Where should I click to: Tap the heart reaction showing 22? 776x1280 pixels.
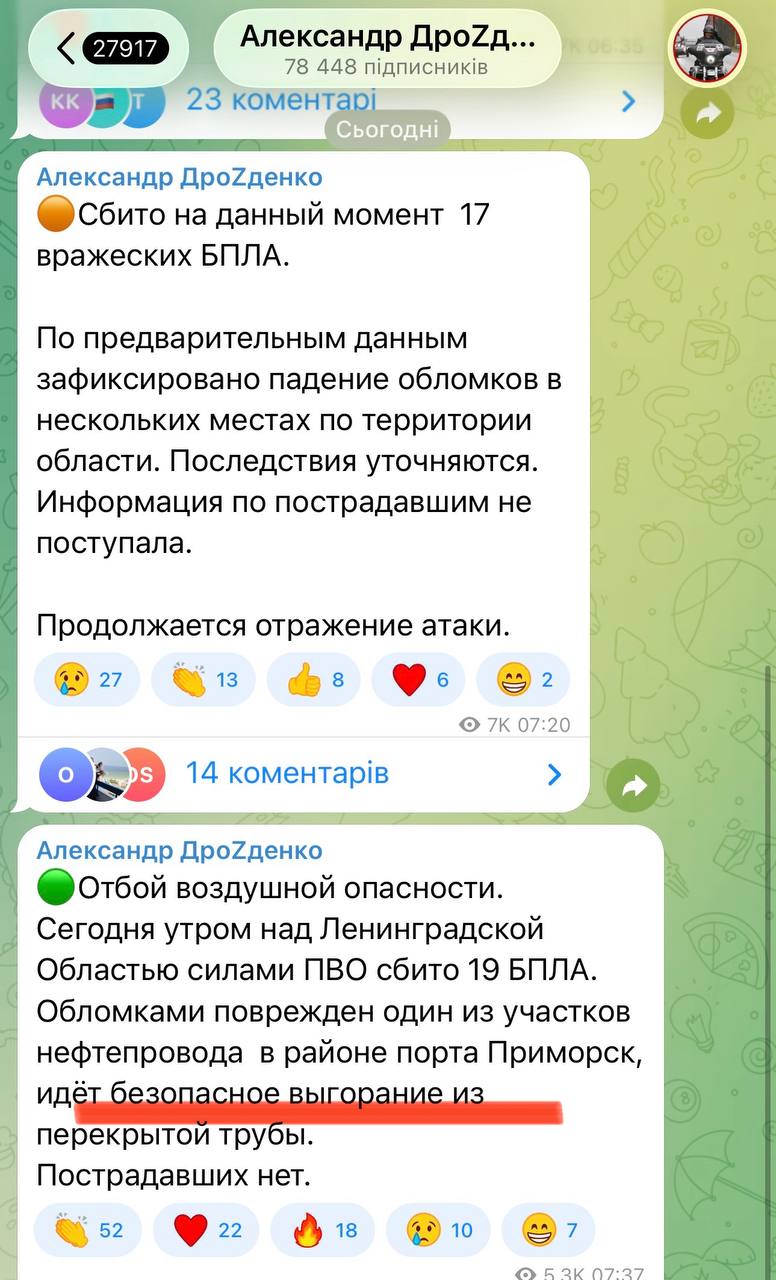(x=207, y=1229)
